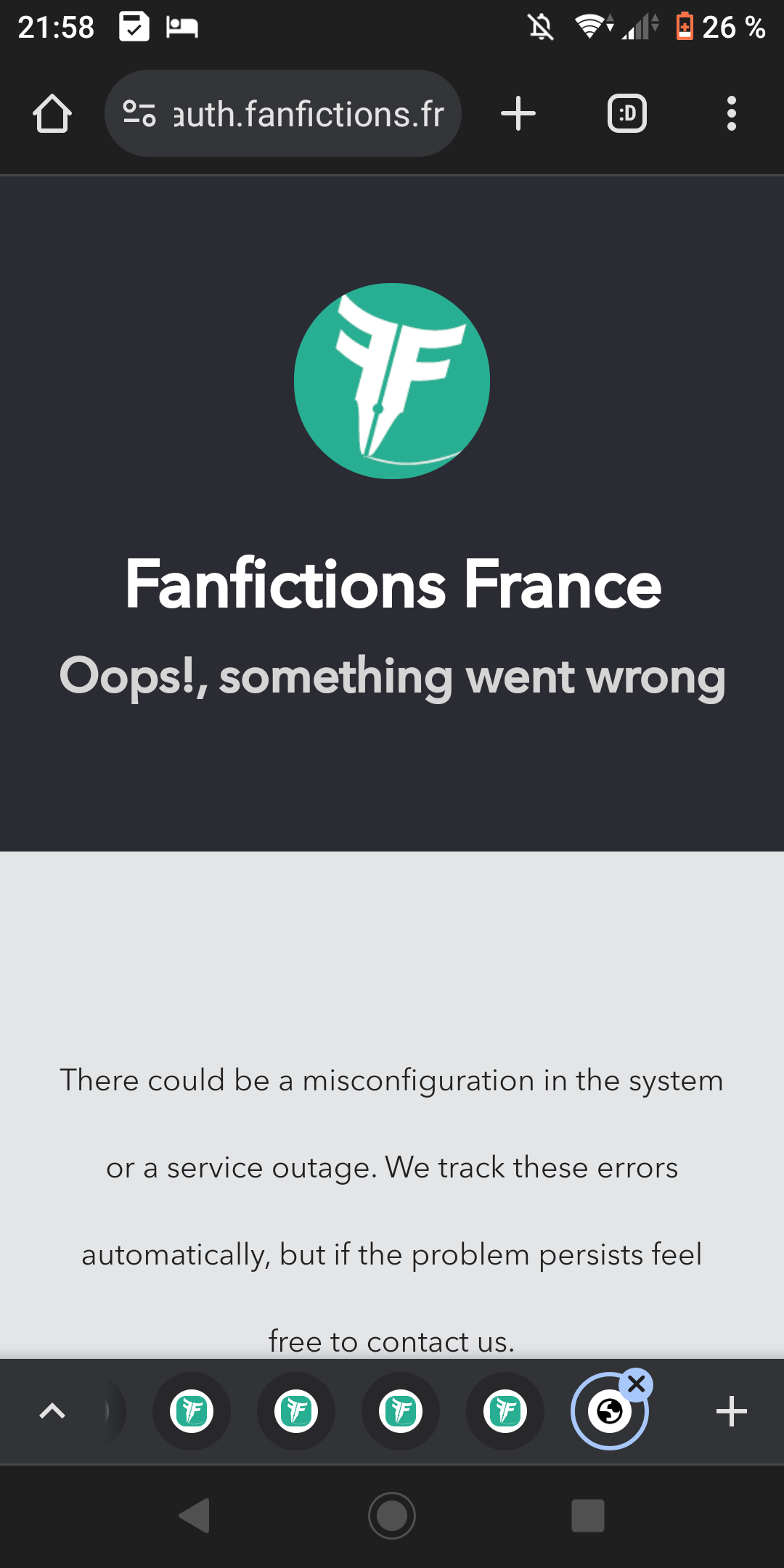Expand the tab strip with the chevron
This screenshot has height=1568, width=784.
52,1411
